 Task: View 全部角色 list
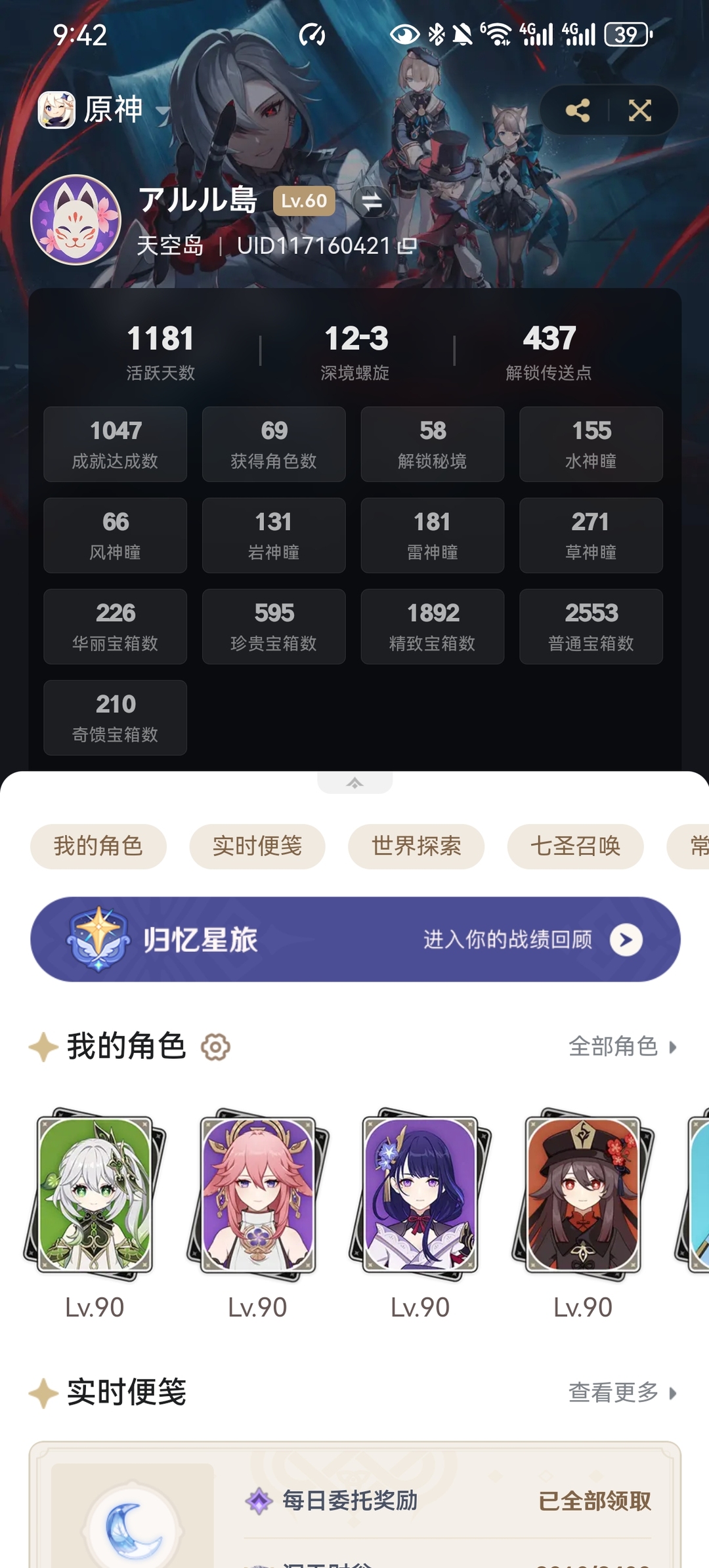(x=621, y=1046)
